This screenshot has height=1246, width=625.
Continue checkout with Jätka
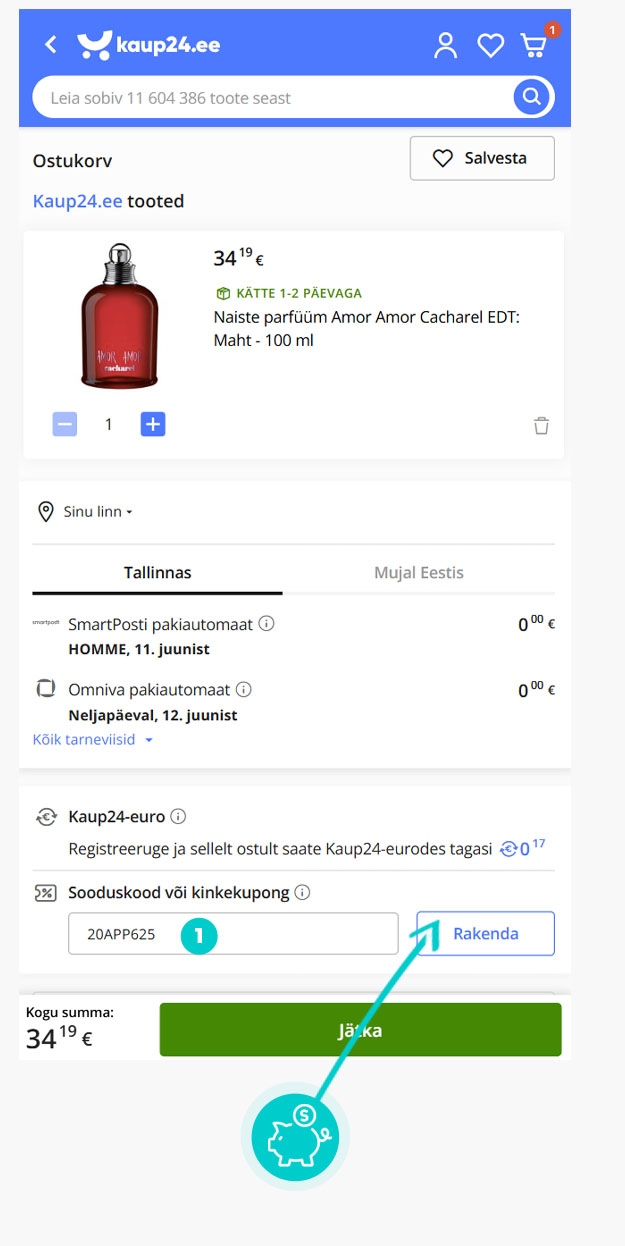click(x=360, y=1030)
